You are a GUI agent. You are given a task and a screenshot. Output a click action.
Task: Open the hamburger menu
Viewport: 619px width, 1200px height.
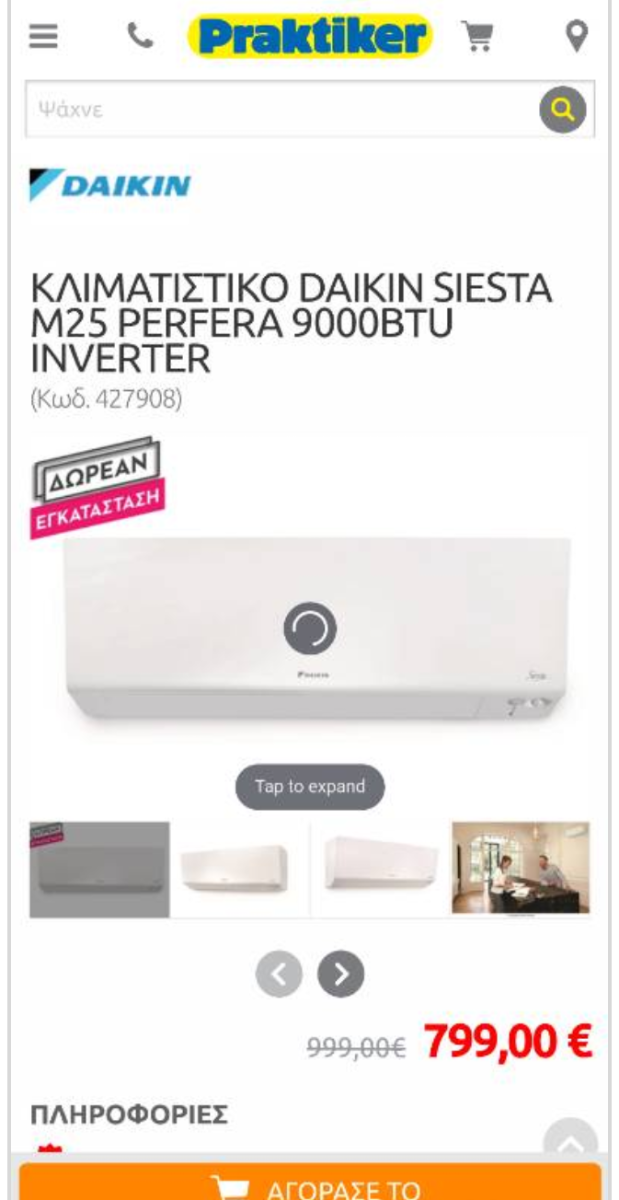(x=43, y=37)
